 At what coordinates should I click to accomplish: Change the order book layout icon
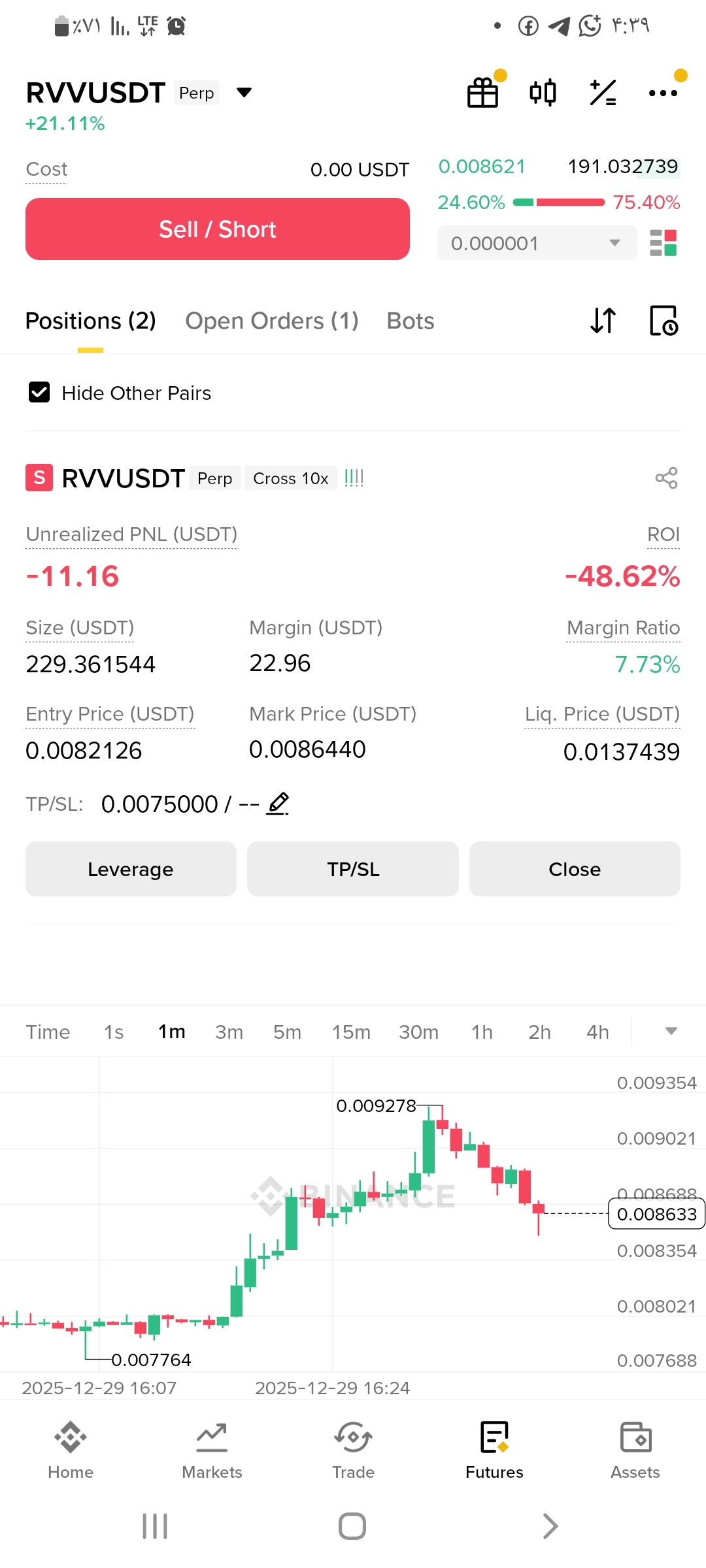pyautogui.click(x=663, y=243)
